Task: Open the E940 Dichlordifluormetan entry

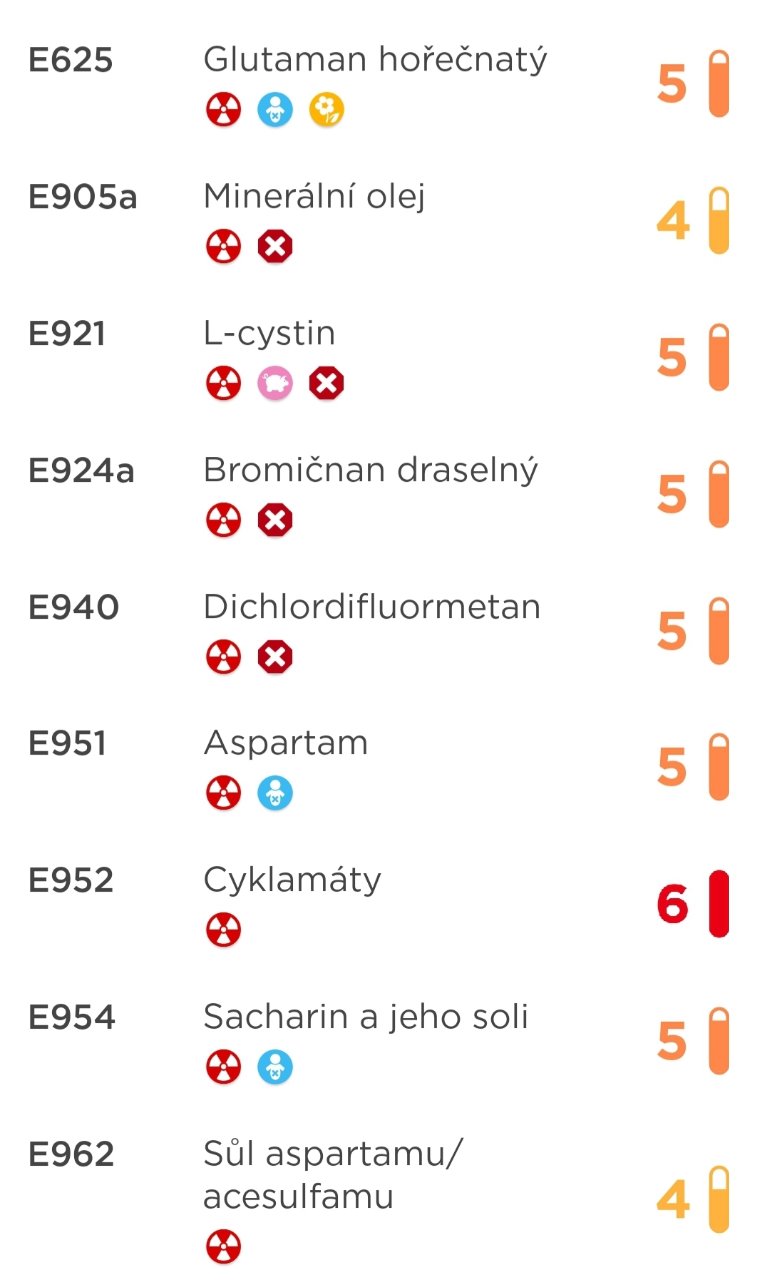Action: [x=382, y=632]
